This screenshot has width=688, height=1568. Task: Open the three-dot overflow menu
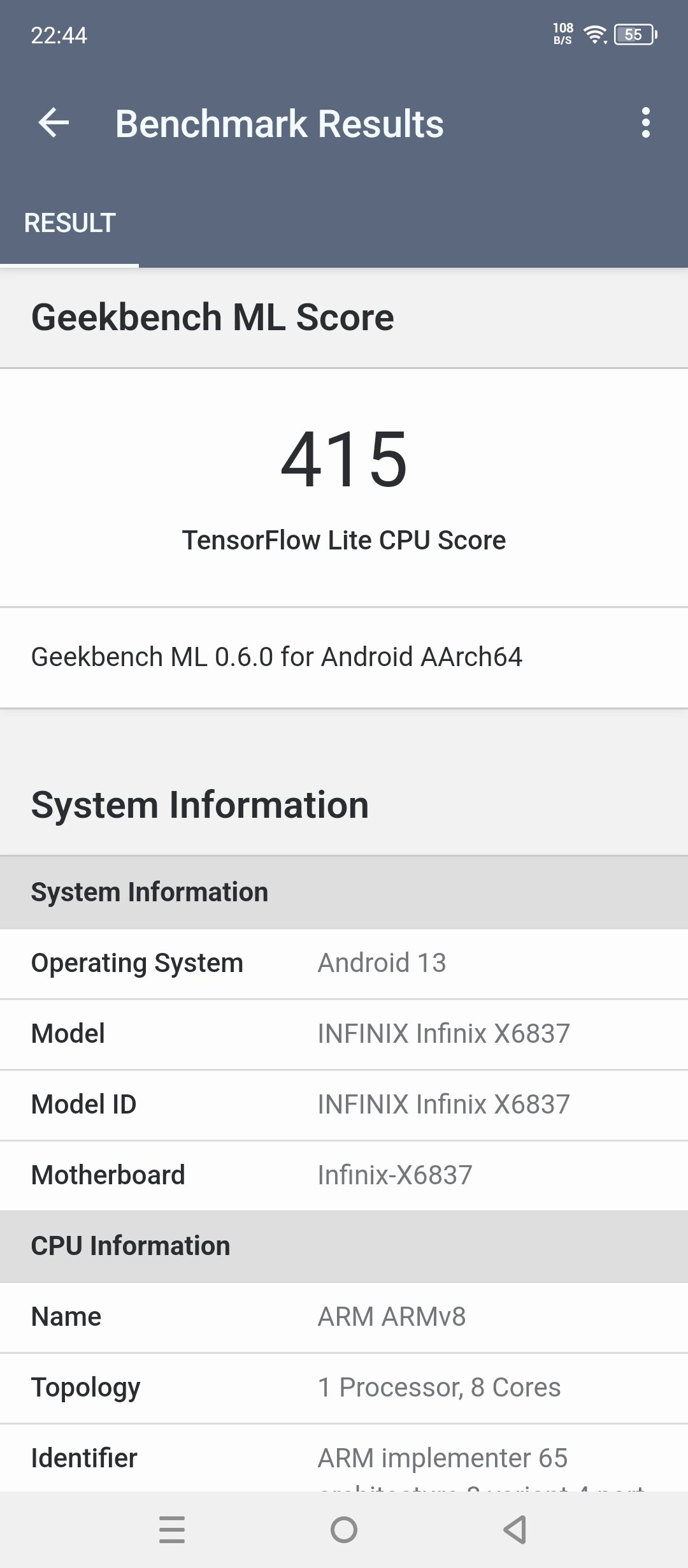tap(645, 123)
